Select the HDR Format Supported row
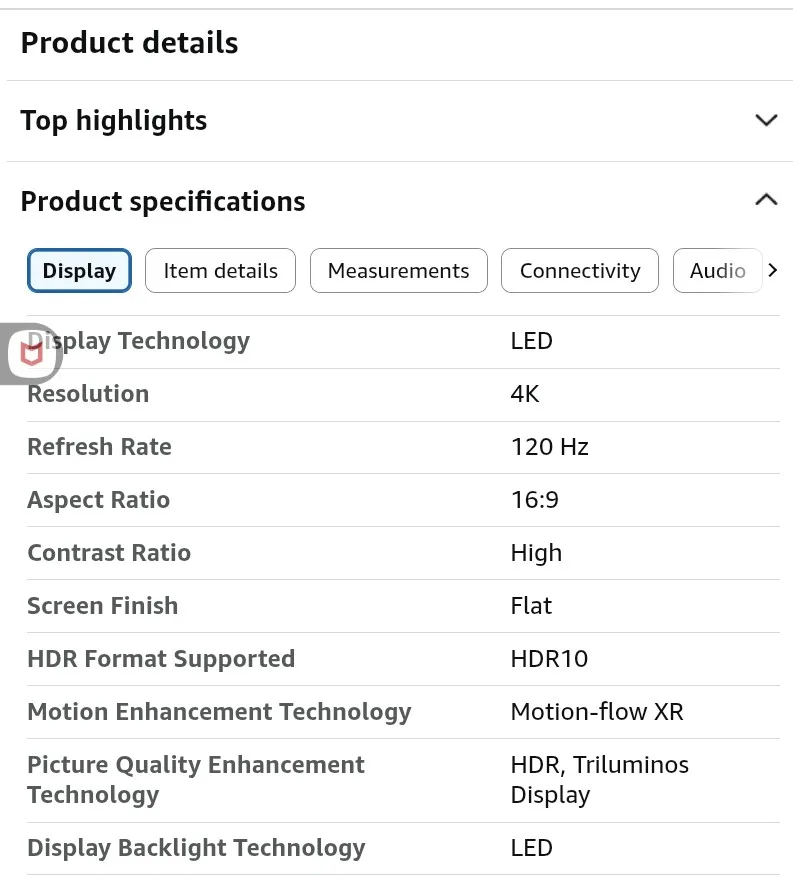Viewport: 793px width, 875px height. tap(161, 658)
